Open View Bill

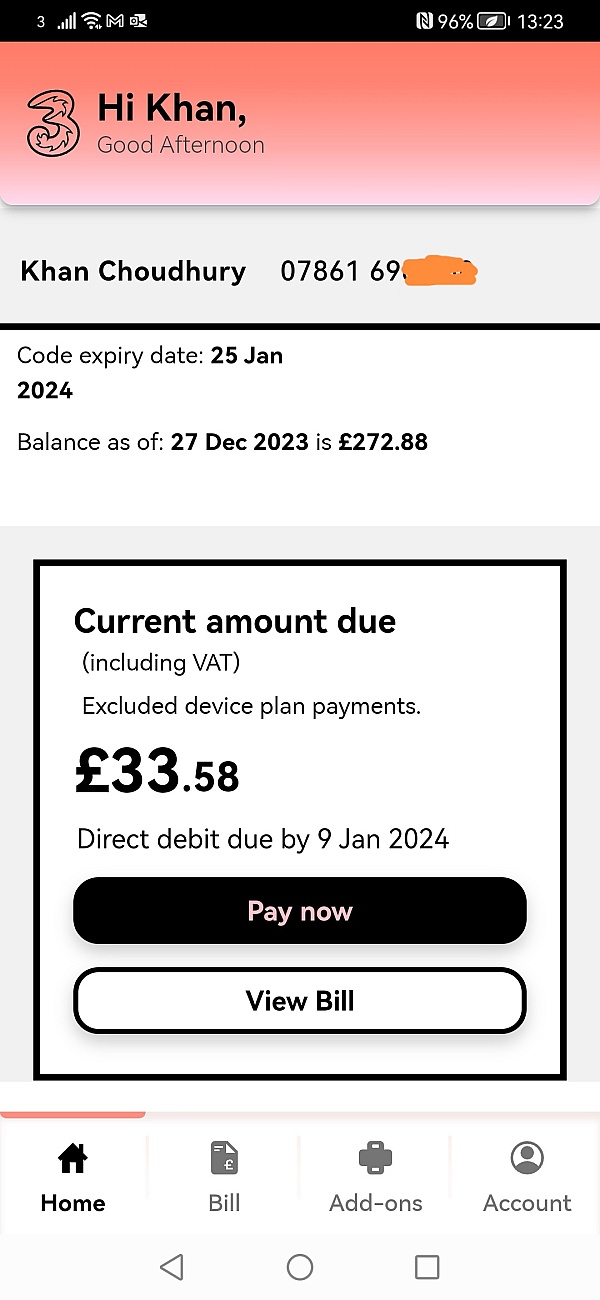pyautogui.click(x=300, y=1000)
